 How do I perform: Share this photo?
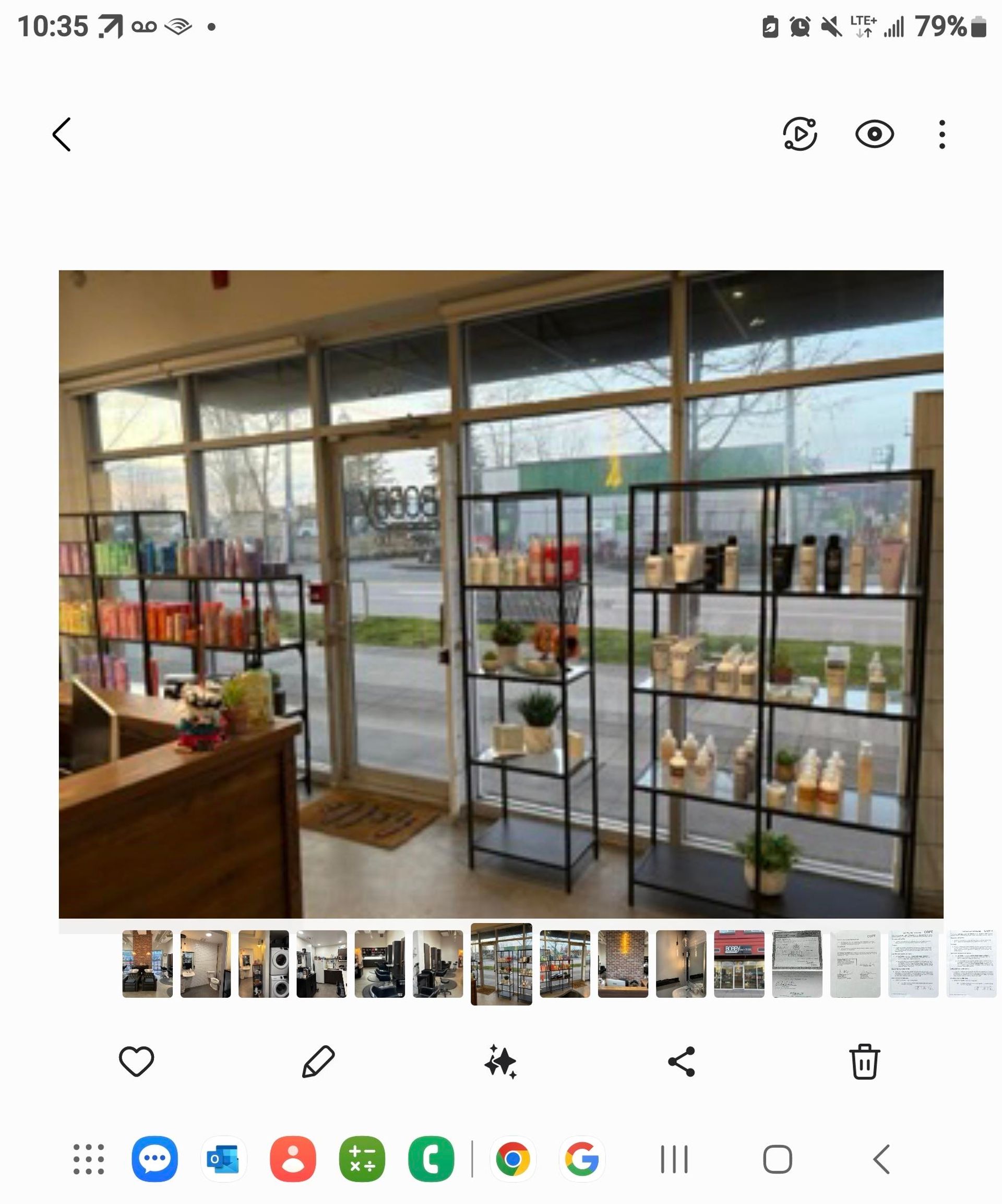click(x=682, y=1061)
